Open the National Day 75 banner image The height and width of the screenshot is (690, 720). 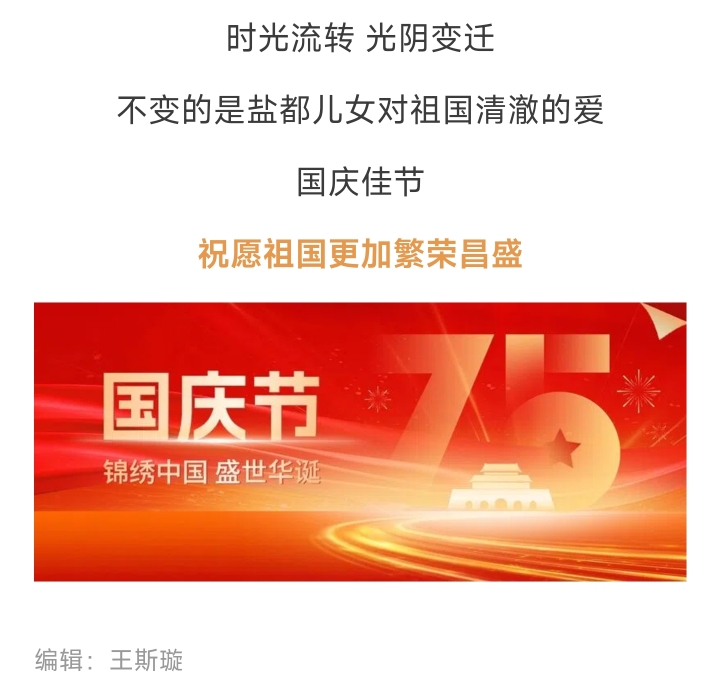coord(360,441)
